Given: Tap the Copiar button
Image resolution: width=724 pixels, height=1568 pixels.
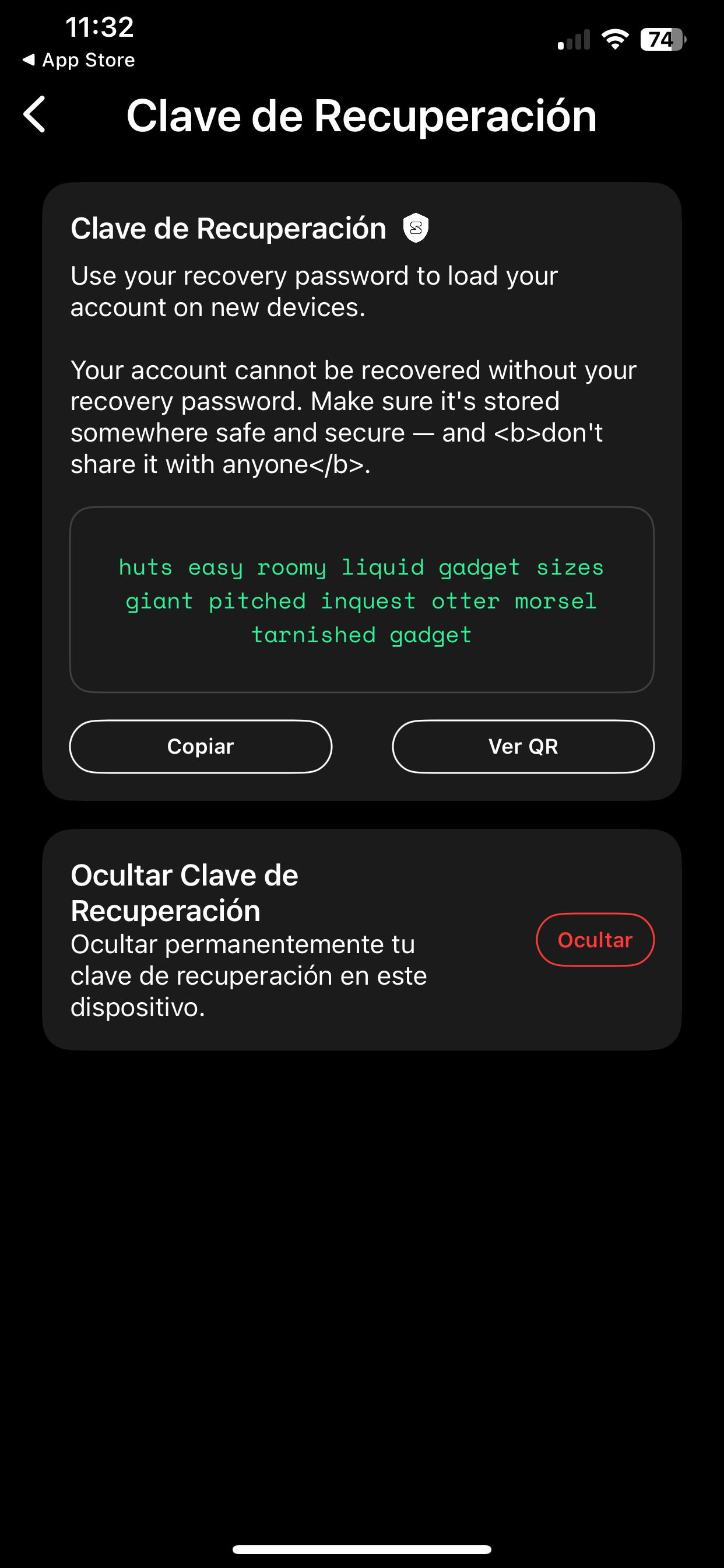Looking at the screenshot, I should pyautogui.click(x=201, y=746).
